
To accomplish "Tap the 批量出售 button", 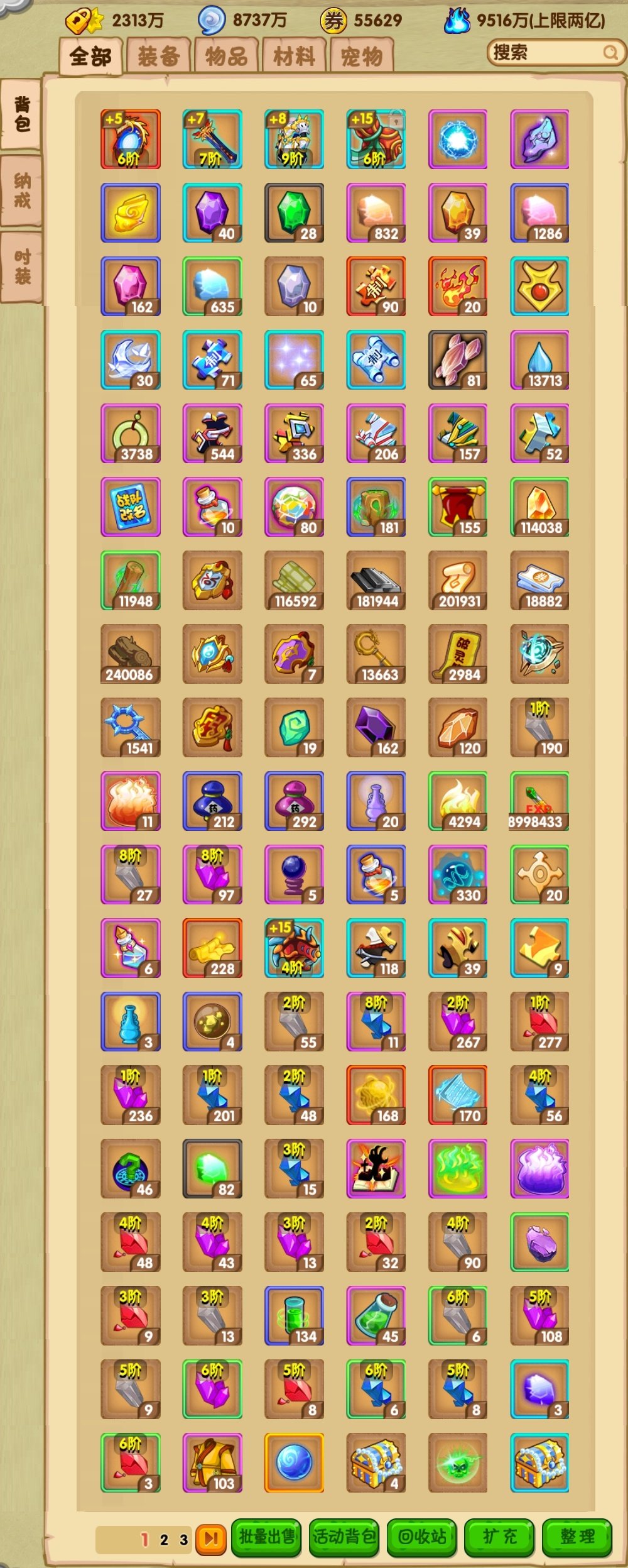I will (266, 1537).
